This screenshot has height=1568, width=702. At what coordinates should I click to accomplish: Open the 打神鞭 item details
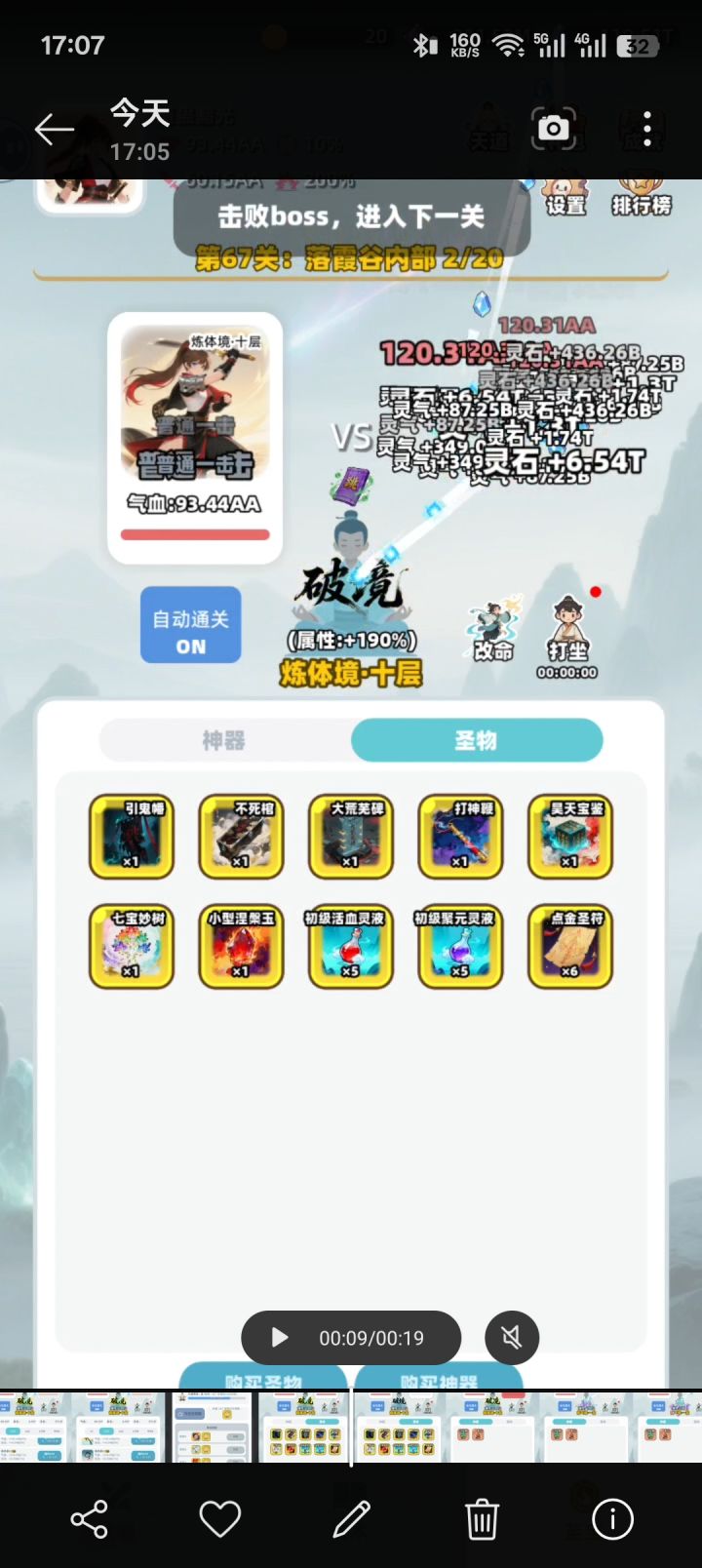tap(460, 837)
